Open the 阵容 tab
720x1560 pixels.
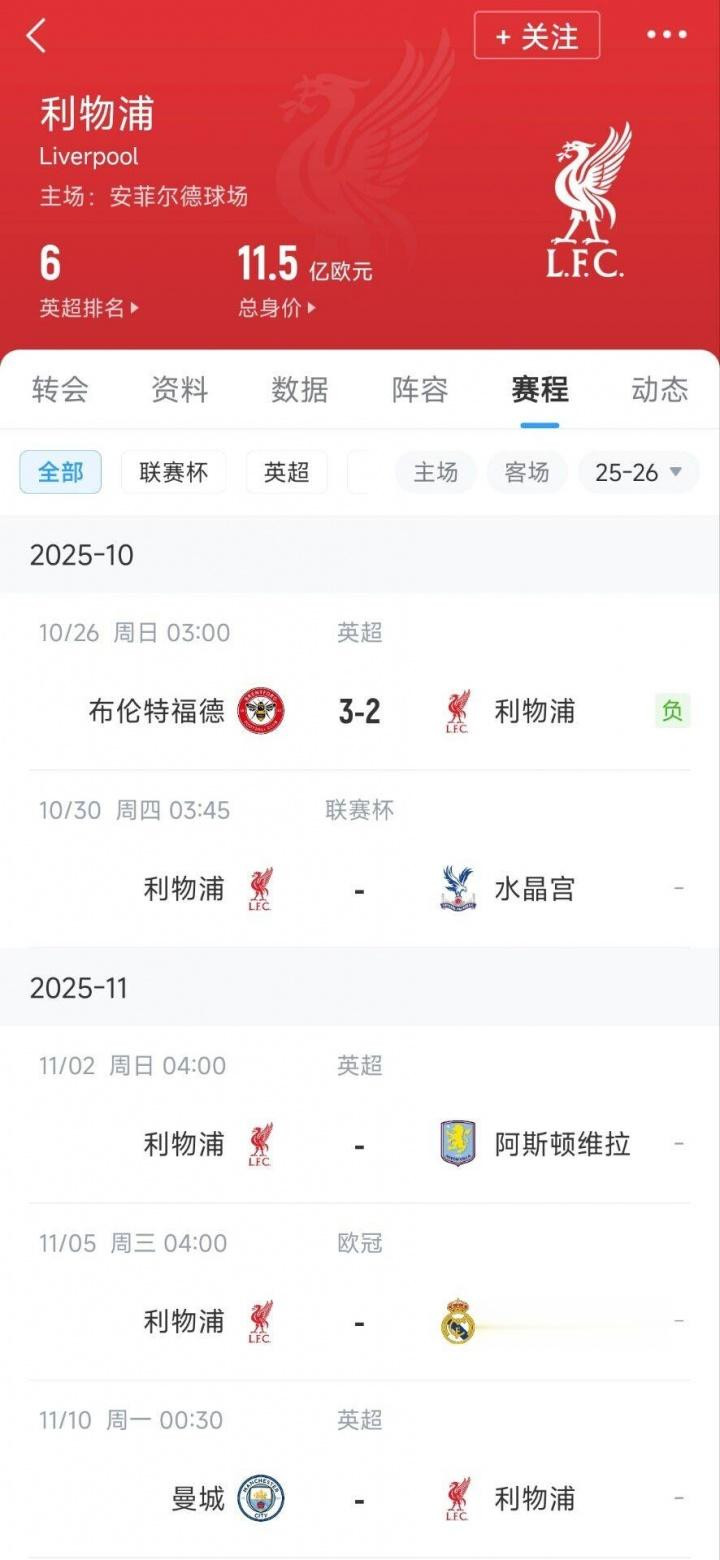[x=420, y=389]
